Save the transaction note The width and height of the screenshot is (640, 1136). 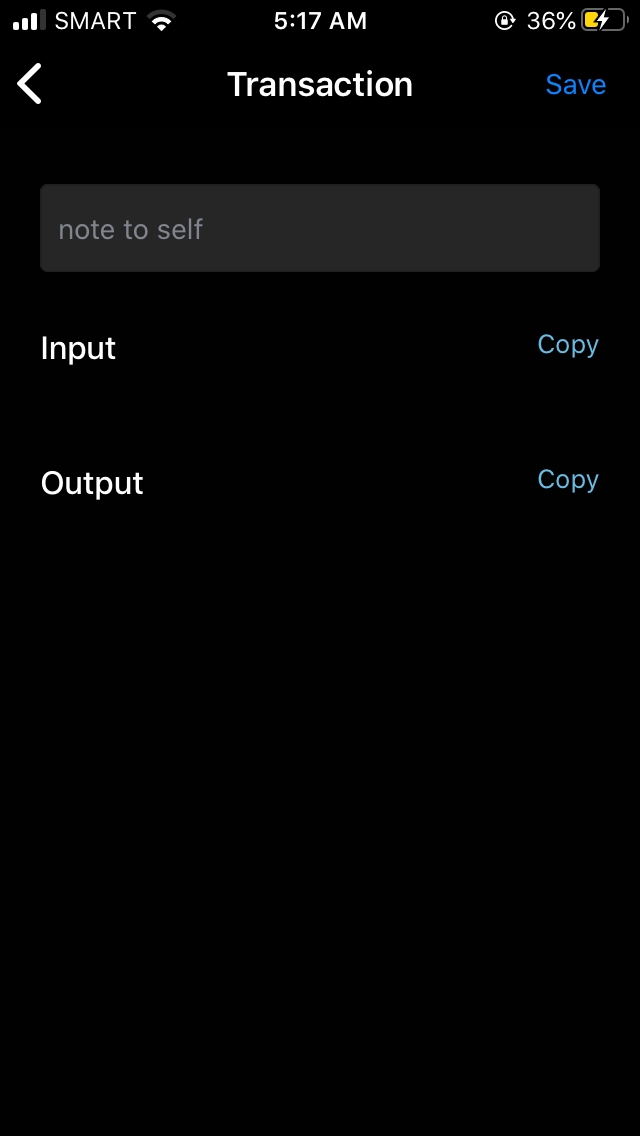click(x=575, y=85)
